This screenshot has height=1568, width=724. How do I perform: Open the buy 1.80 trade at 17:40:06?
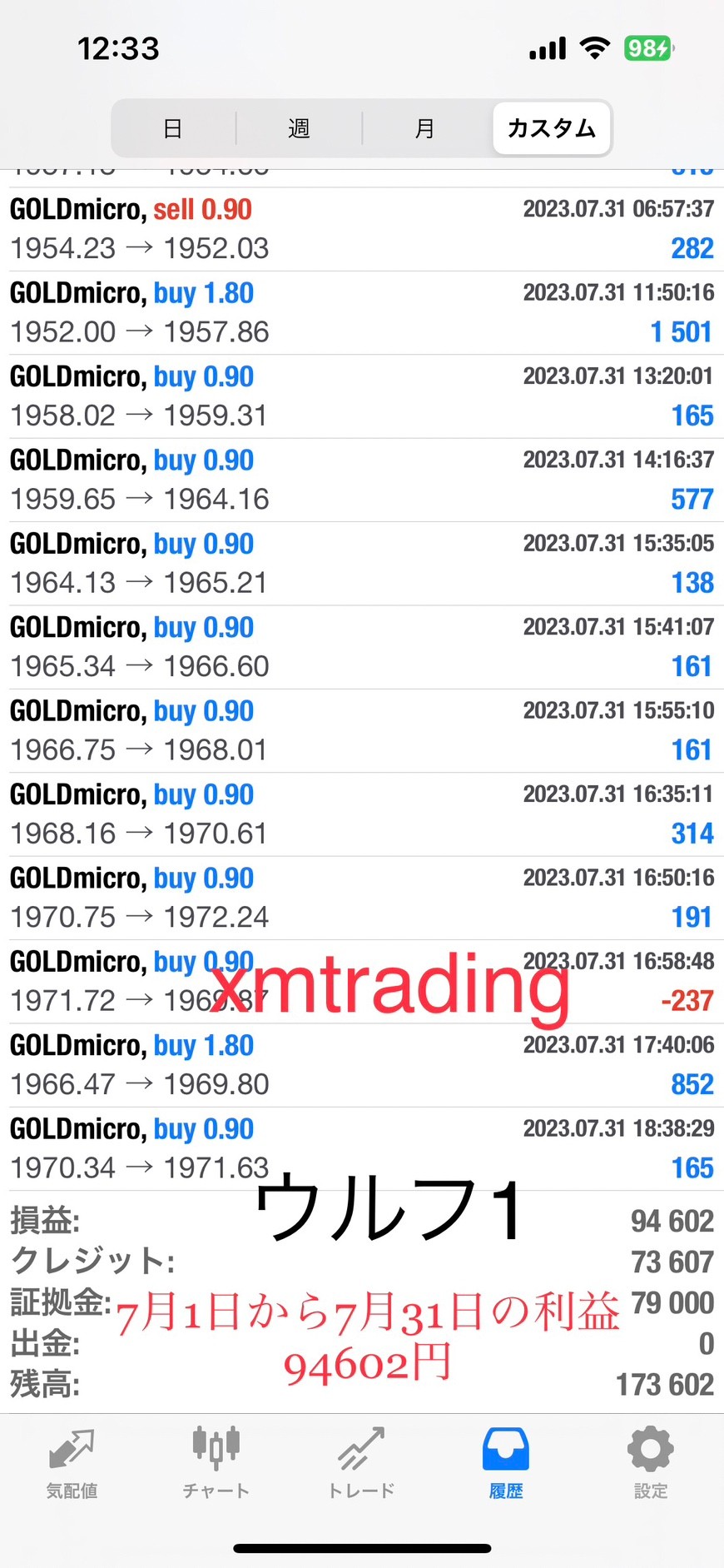tap(362, 1065)
